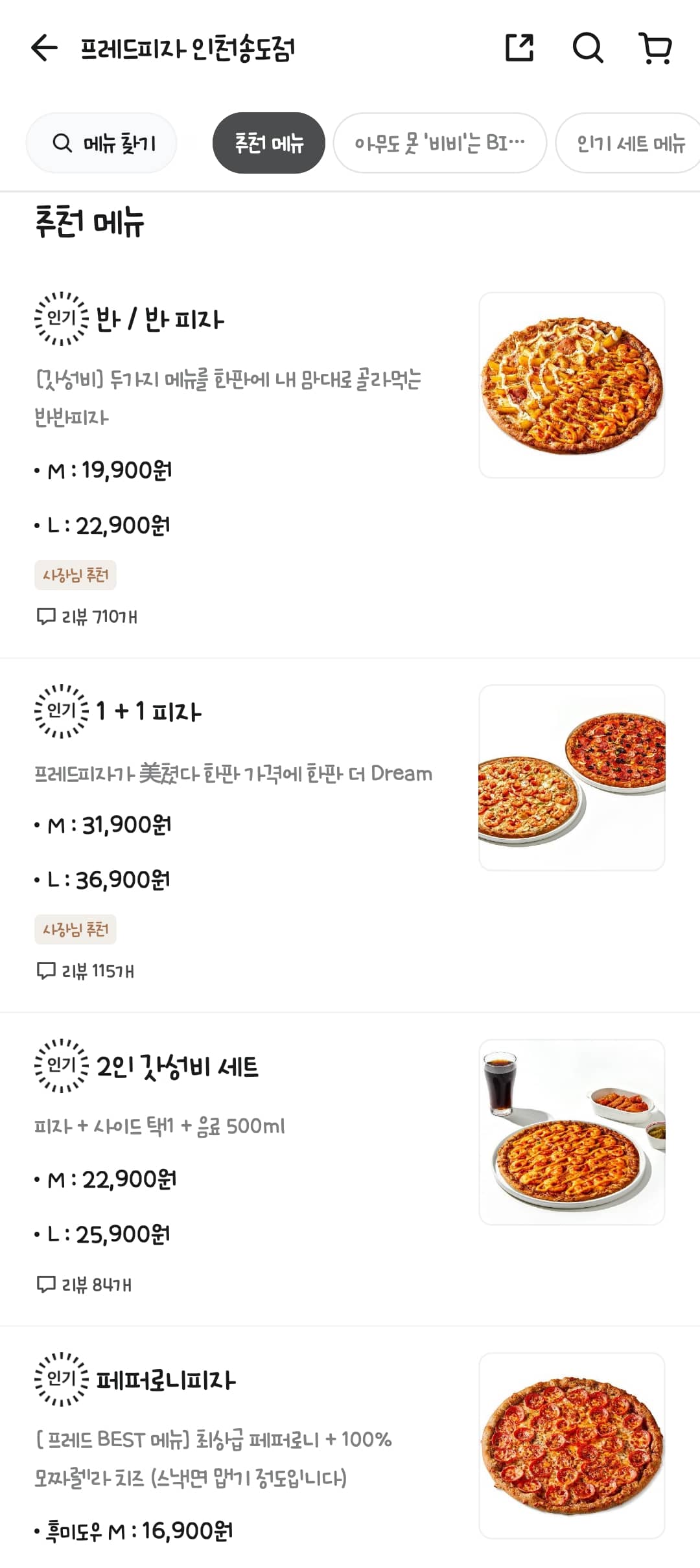The width and height of the screenshot is (700, 1568).
Task: Open the 메뉴 찾기 search field
Action: click(100, 143)
